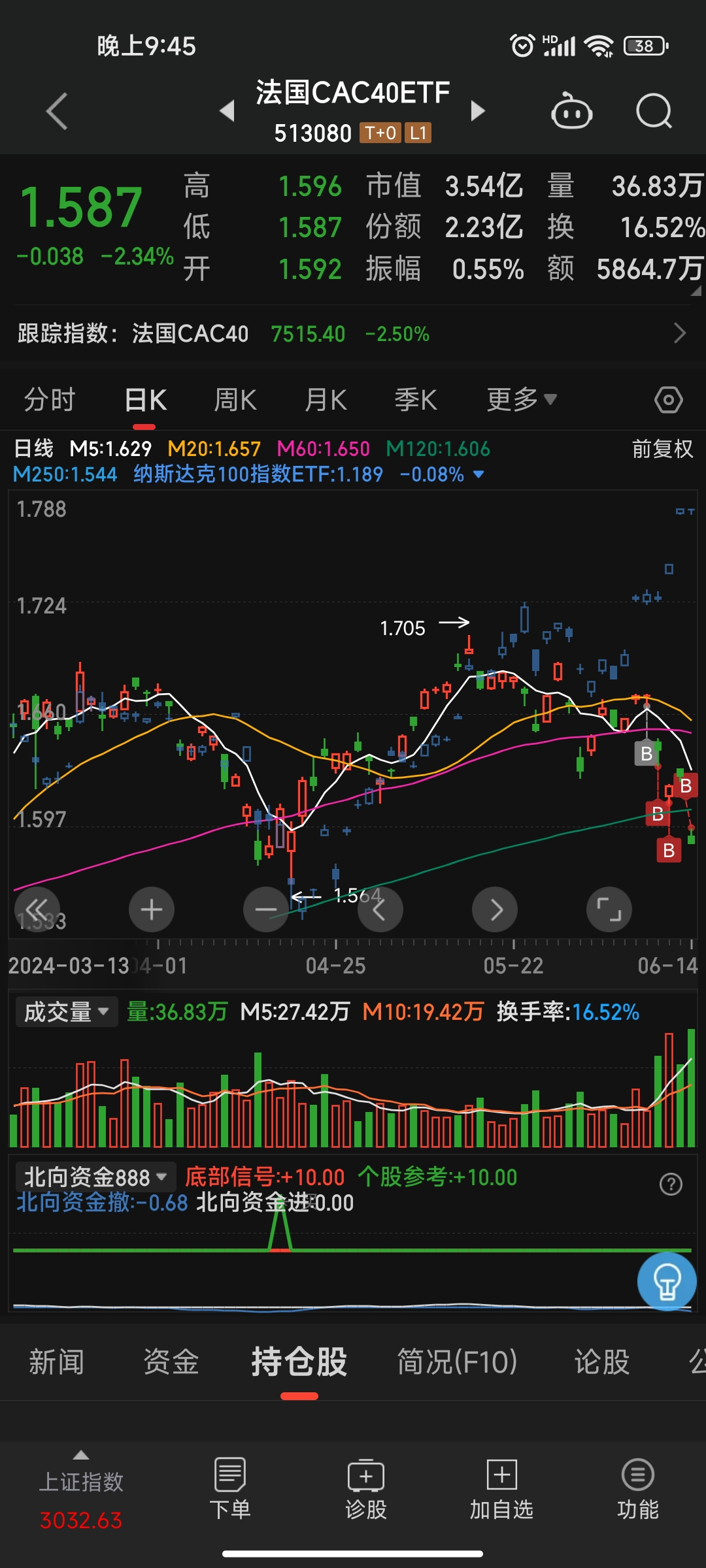The width and height of the screenshot is (706, 1568).
Task: Switch to the 分时 chart tab
Action: (50, 400)
